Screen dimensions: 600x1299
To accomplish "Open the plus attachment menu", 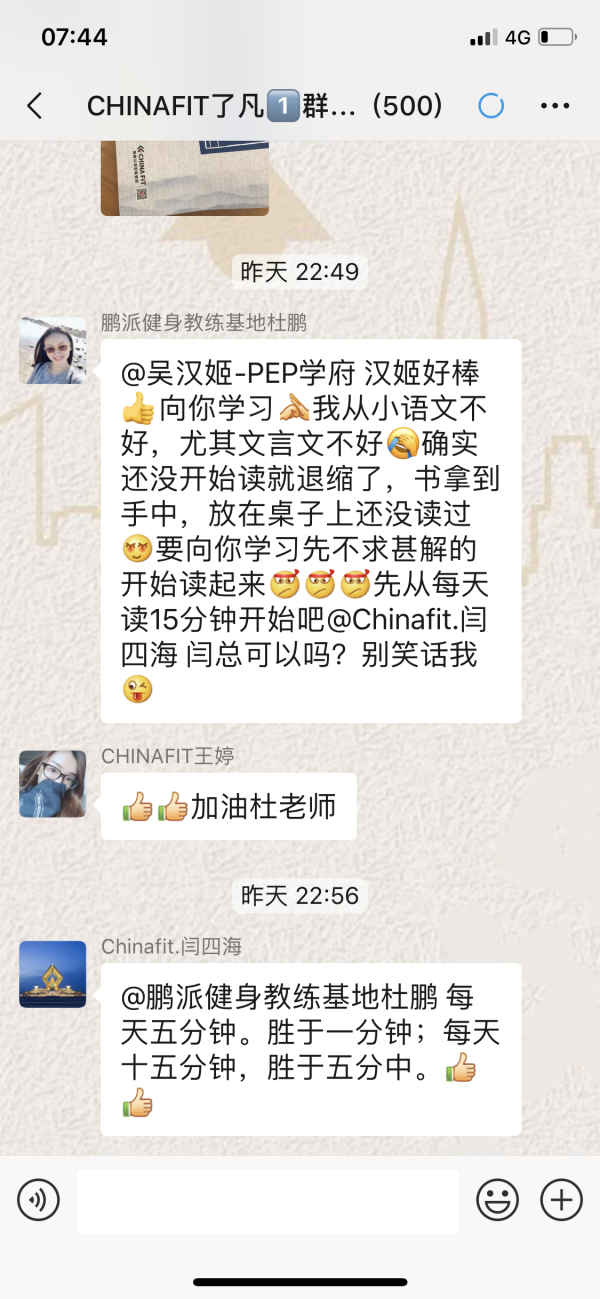I will coord(561,1199).
